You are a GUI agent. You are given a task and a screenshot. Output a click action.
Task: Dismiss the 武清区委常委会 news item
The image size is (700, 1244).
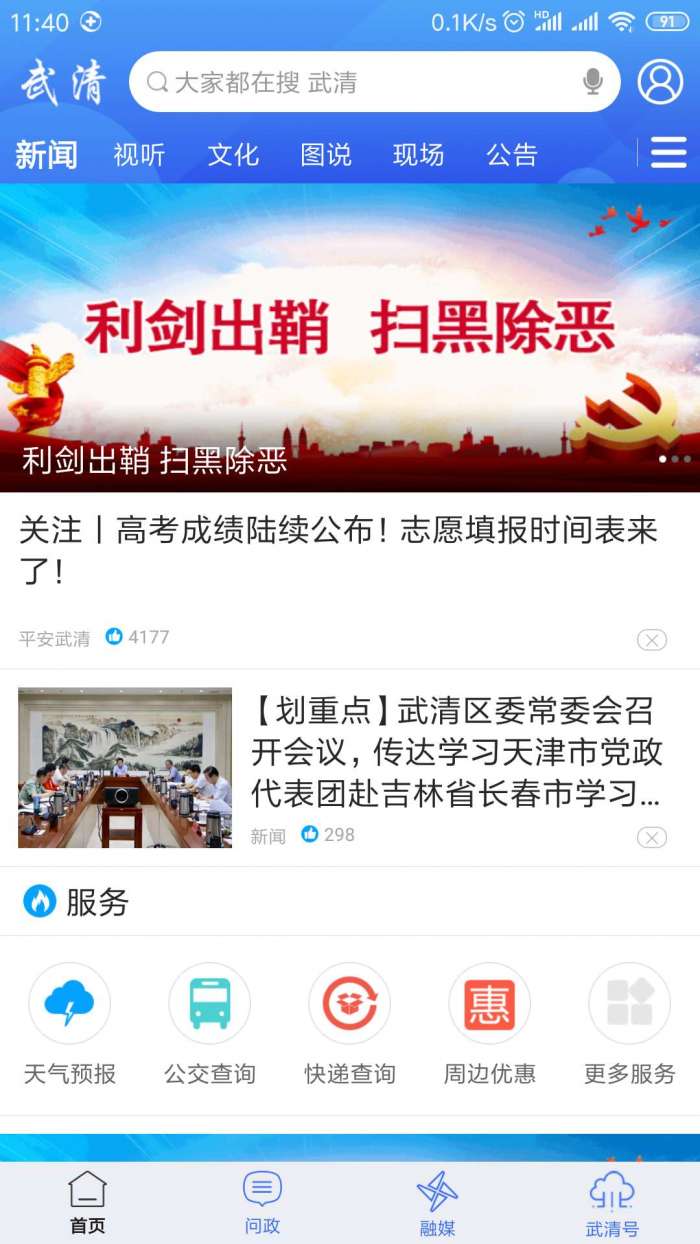[652, 837]
